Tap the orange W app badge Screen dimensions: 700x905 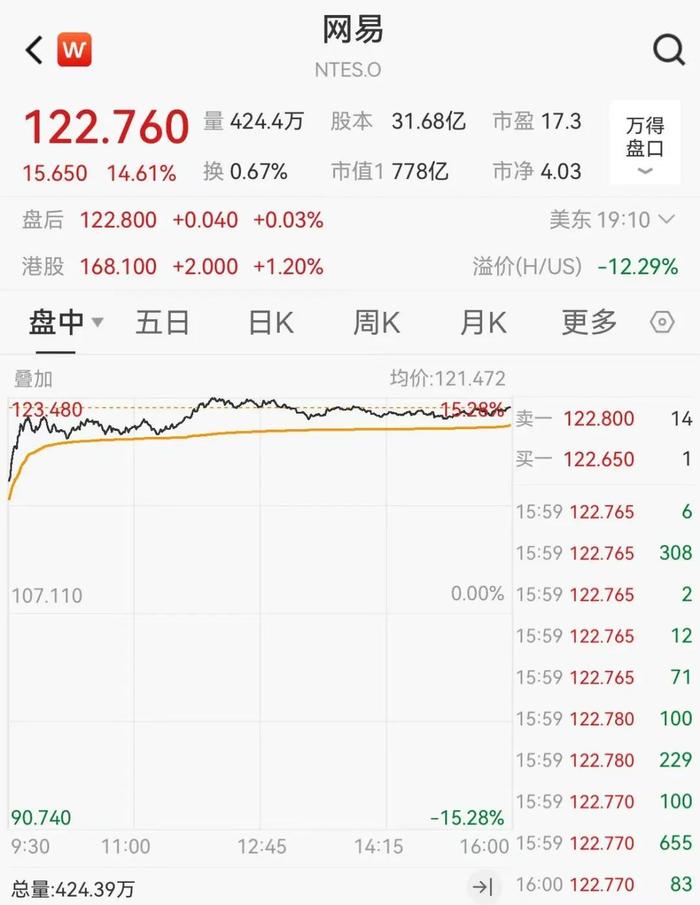[x=74, y=49]
